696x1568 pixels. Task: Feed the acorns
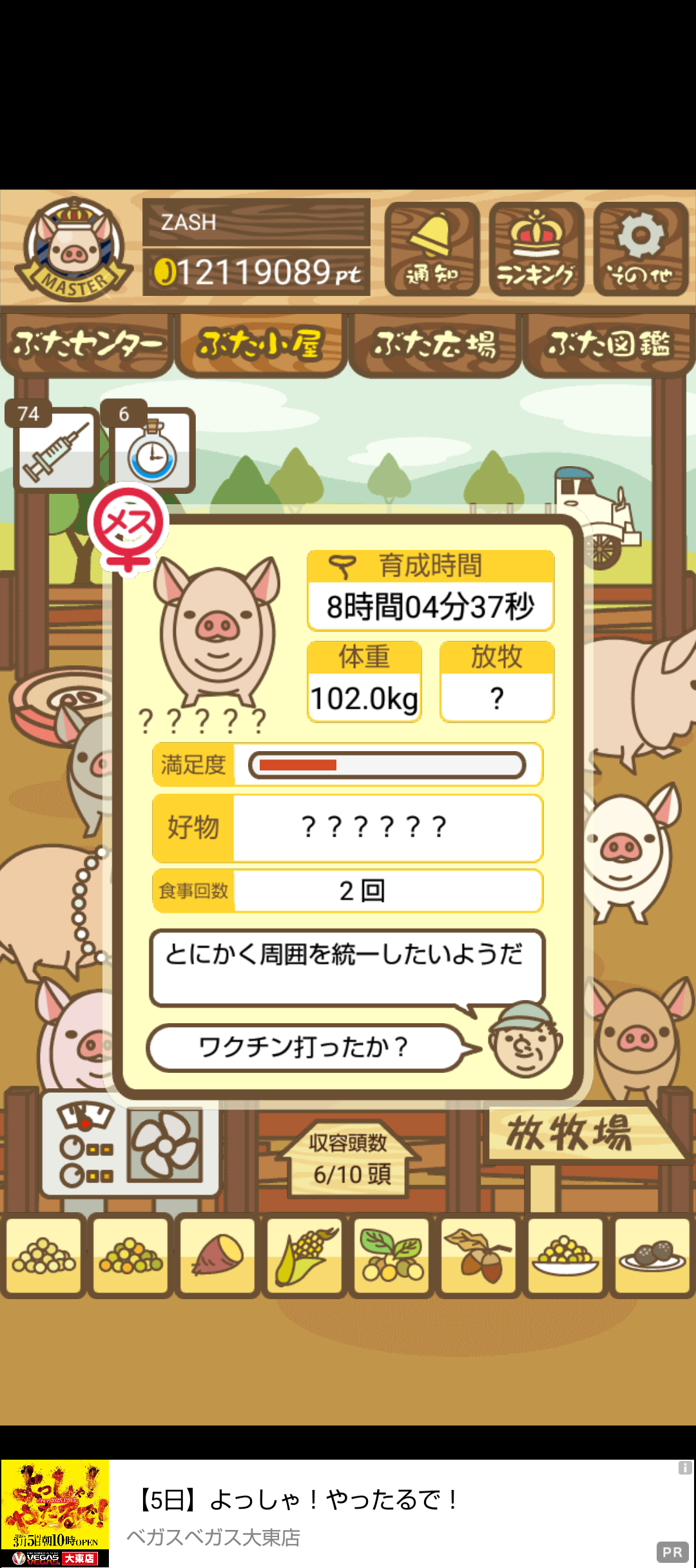point(478,1256)
